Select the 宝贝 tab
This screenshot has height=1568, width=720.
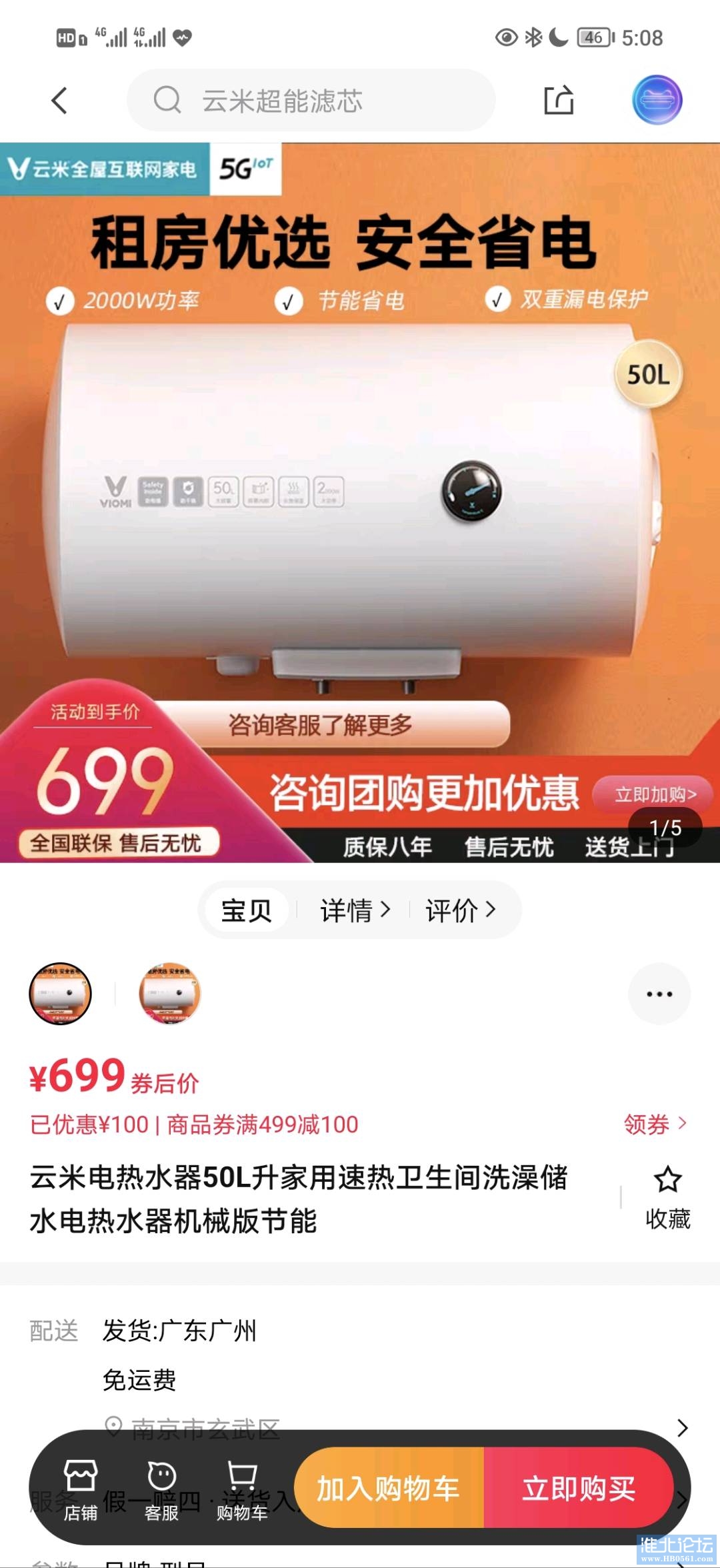246,910
